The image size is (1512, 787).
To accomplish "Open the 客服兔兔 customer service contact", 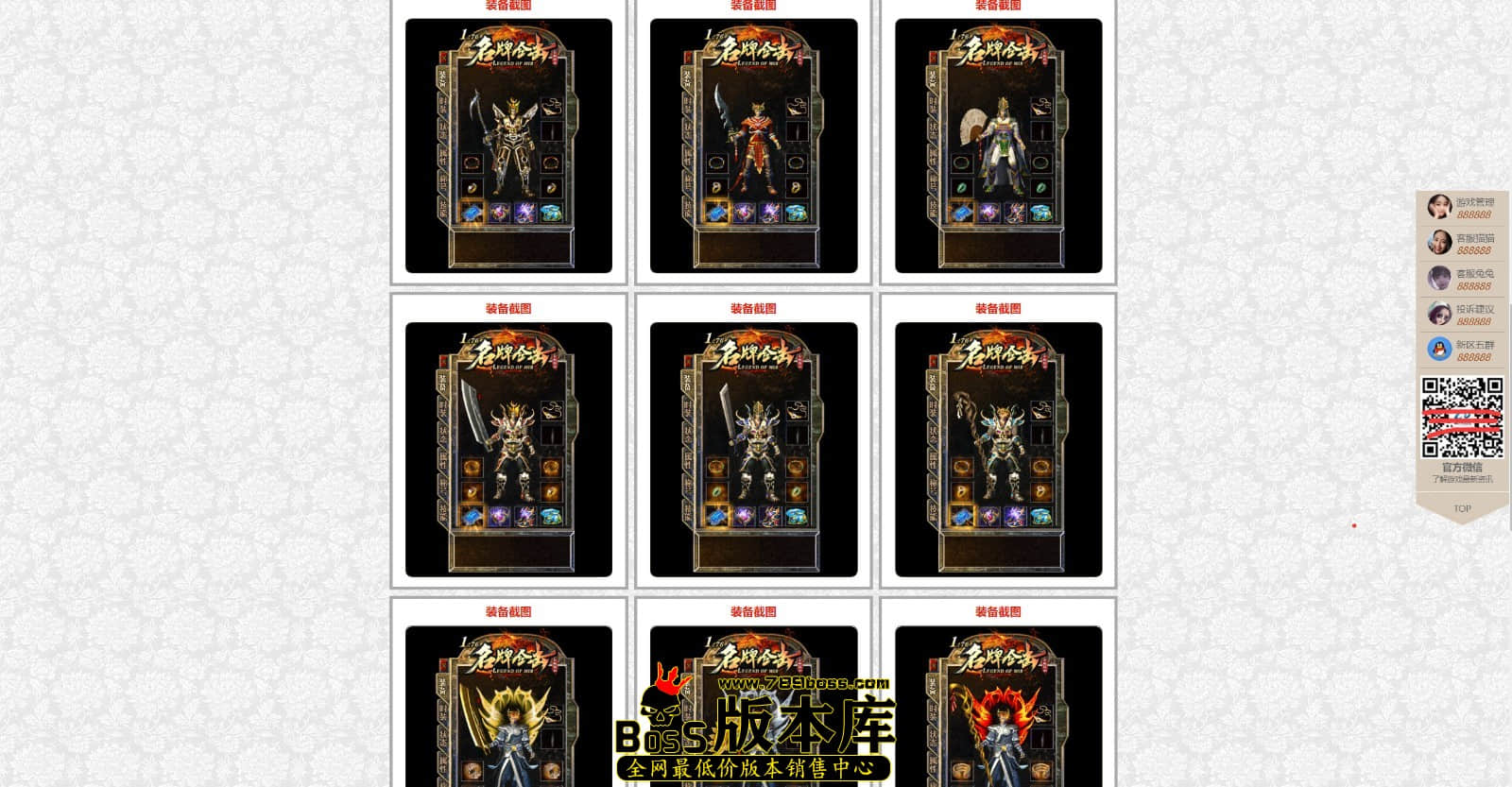I will point(1462,280).
